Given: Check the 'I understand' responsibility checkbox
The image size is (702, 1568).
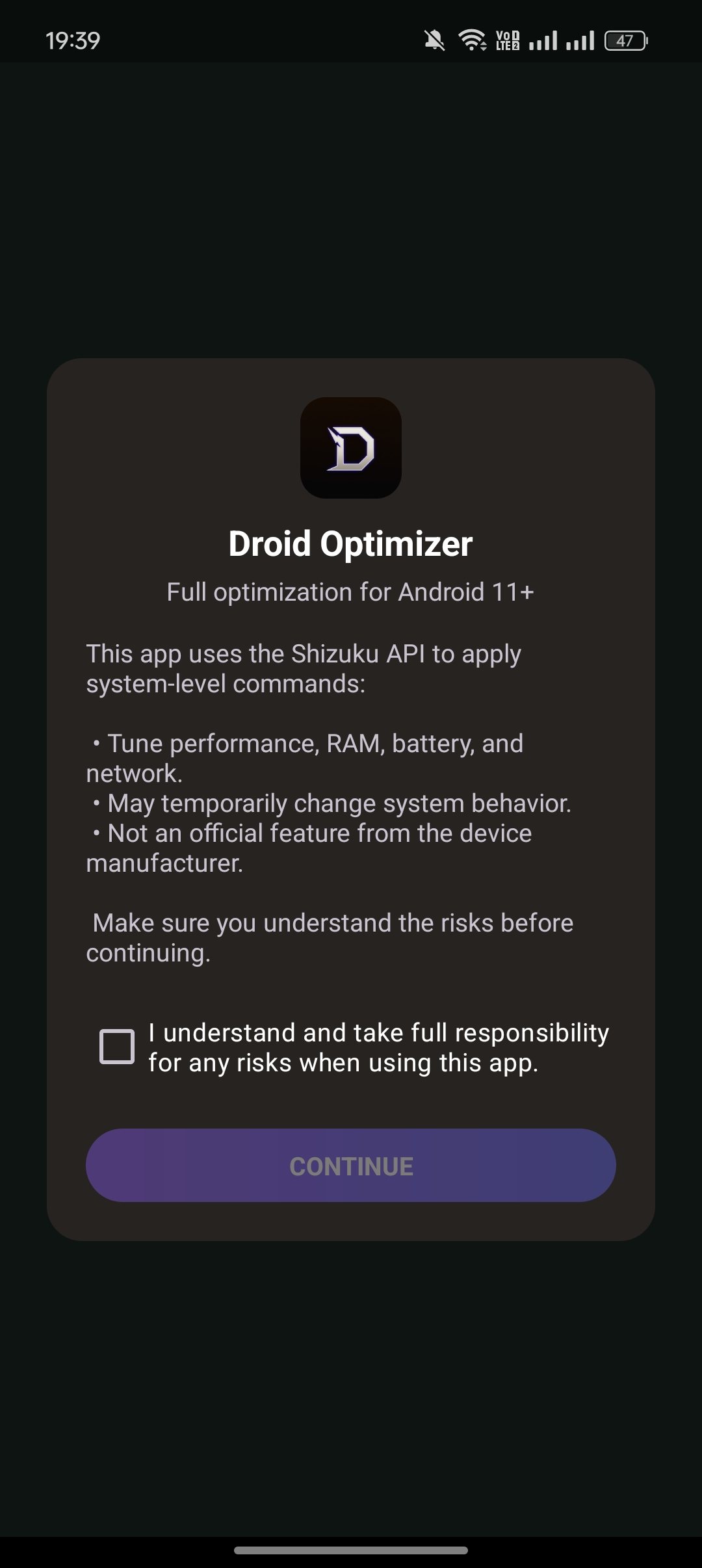Looking at the screenshot, I should pos(117,1047).
